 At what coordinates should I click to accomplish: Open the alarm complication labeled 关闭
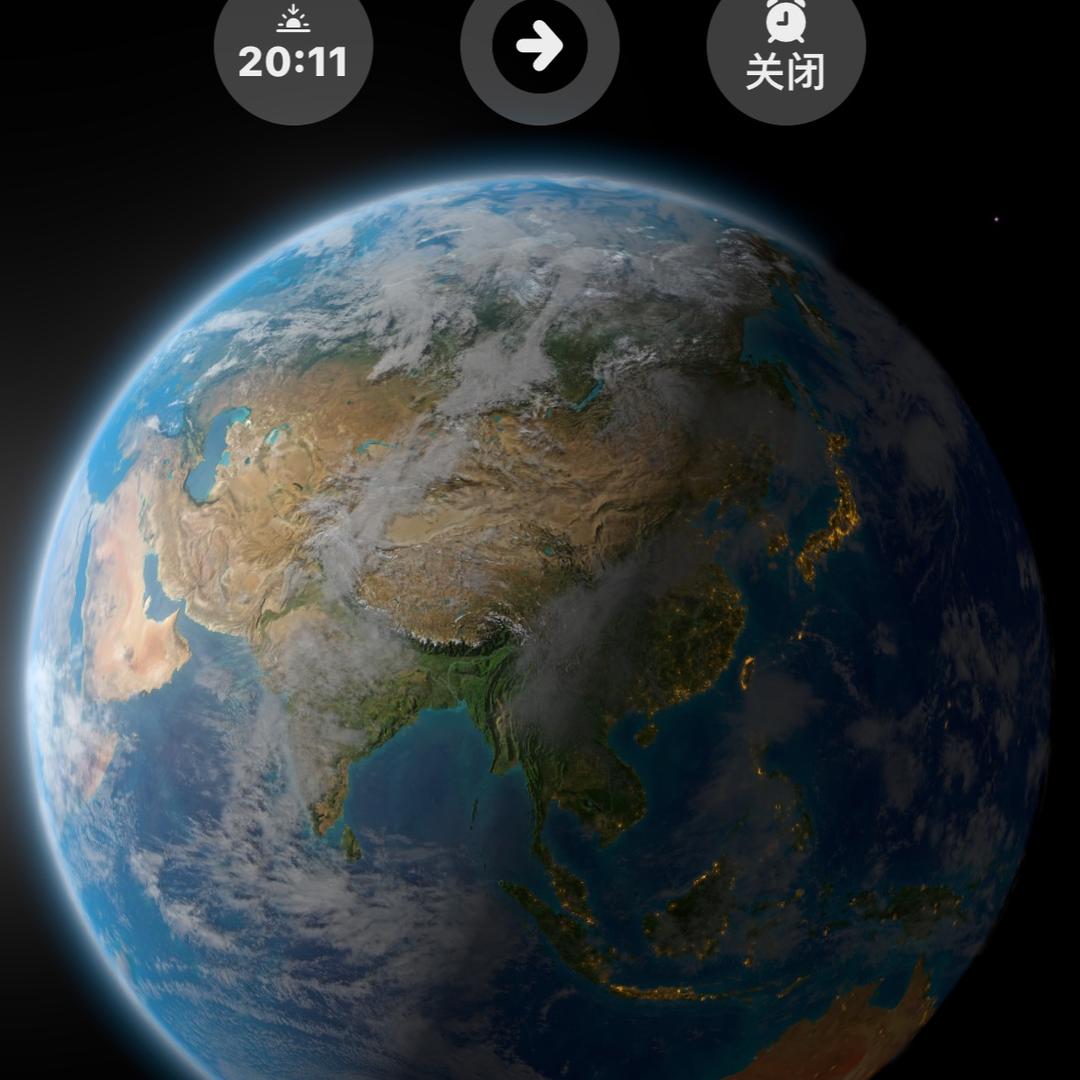[785, 50]
